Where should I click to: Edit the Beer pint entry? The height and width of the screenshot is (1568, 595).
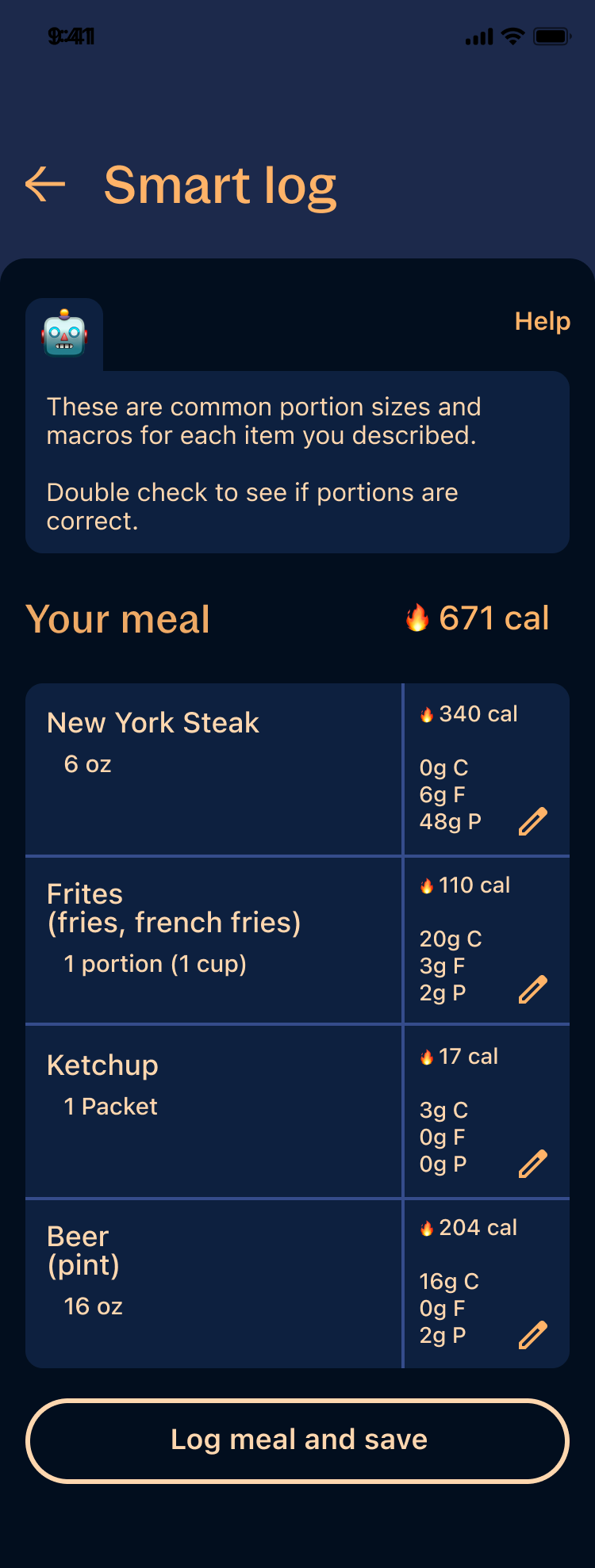[533, 1334]
